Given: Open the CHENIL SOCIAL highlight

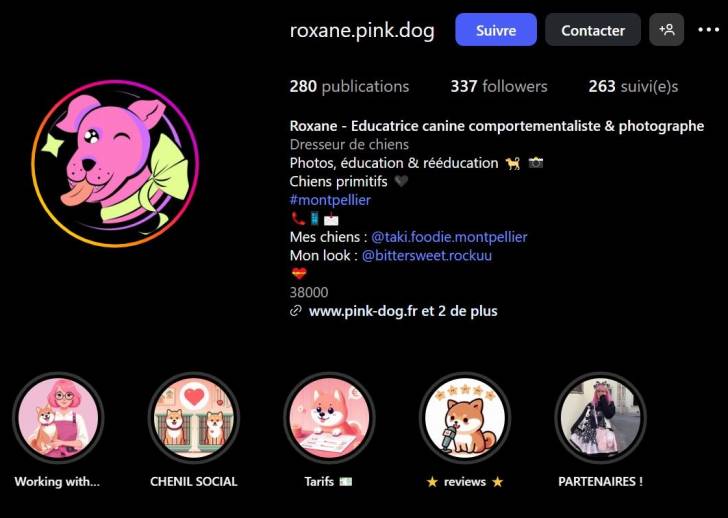Looking at the screenshot, I should point(194,418).
